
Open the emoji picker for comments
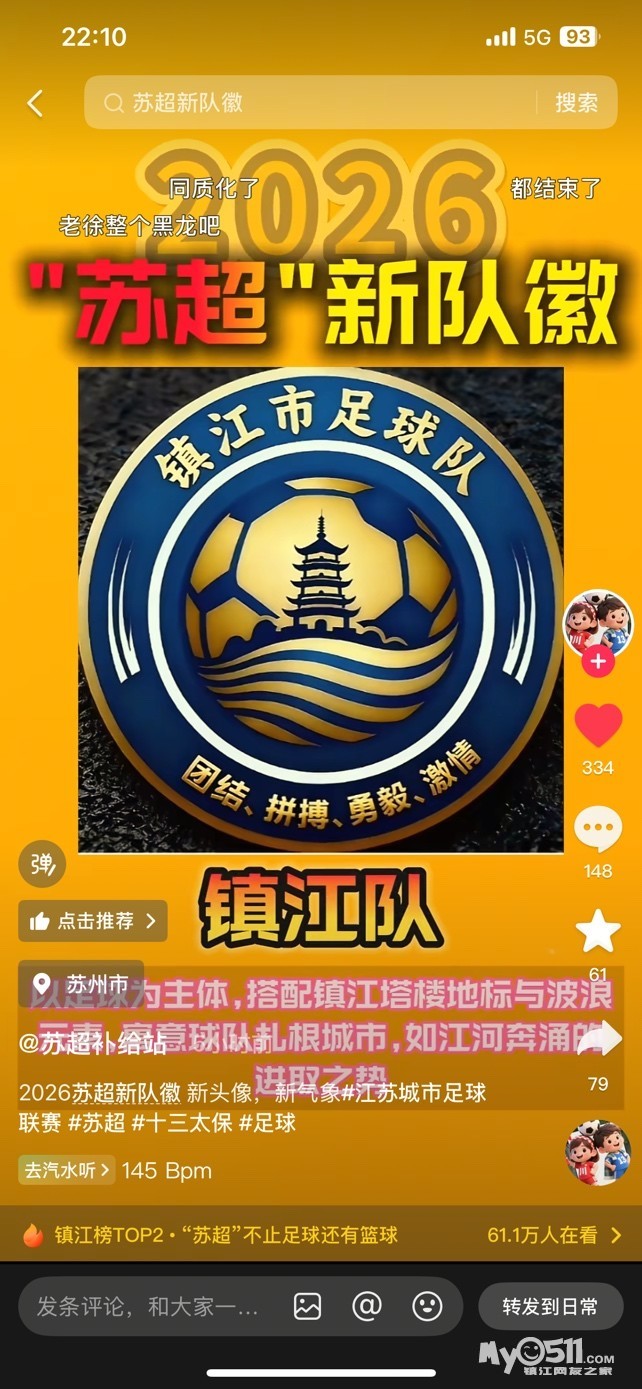[427, 1306]
